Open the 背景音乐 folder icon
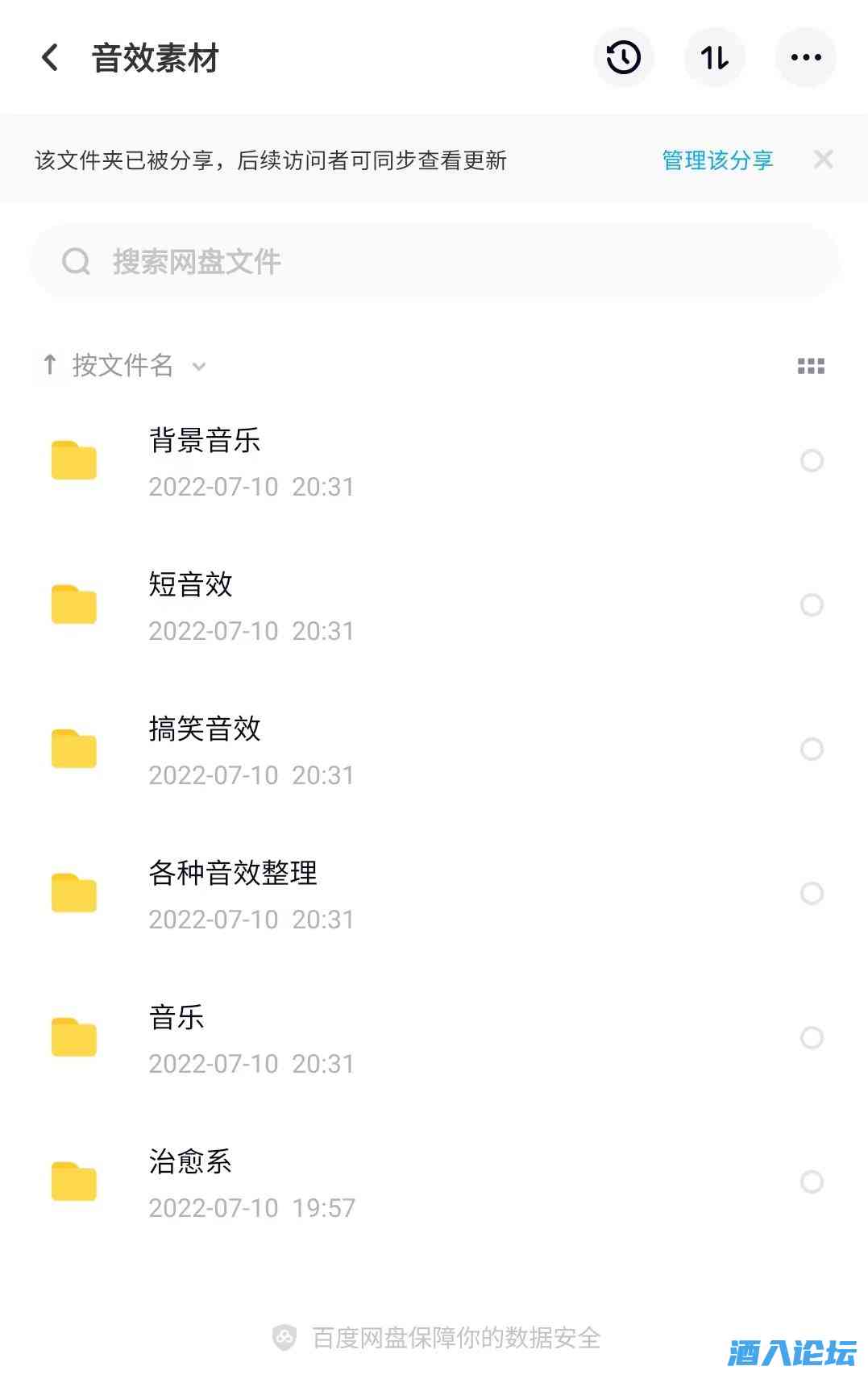 (x=73, y=461)
